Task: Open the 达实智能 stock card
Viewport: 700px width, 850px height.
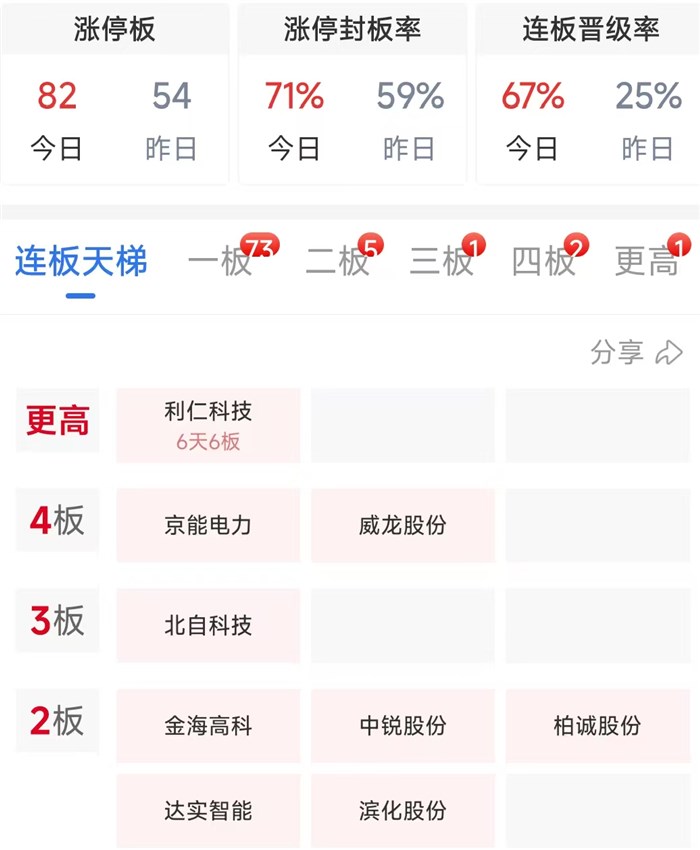Action: tap(208, 811)
